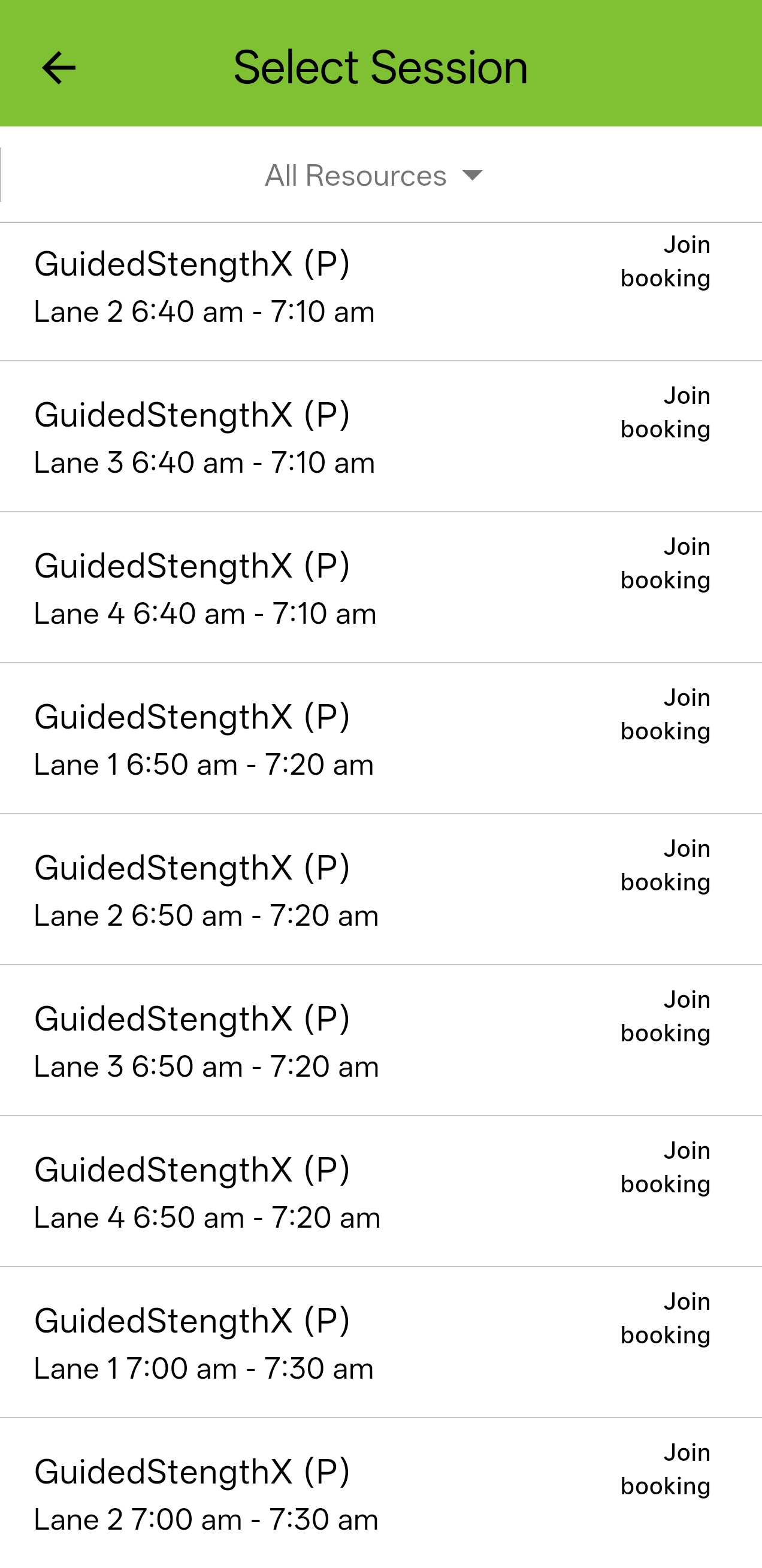Open the All Resources dropdown
Screen dimensions: 762x1568
pos(355,175)
